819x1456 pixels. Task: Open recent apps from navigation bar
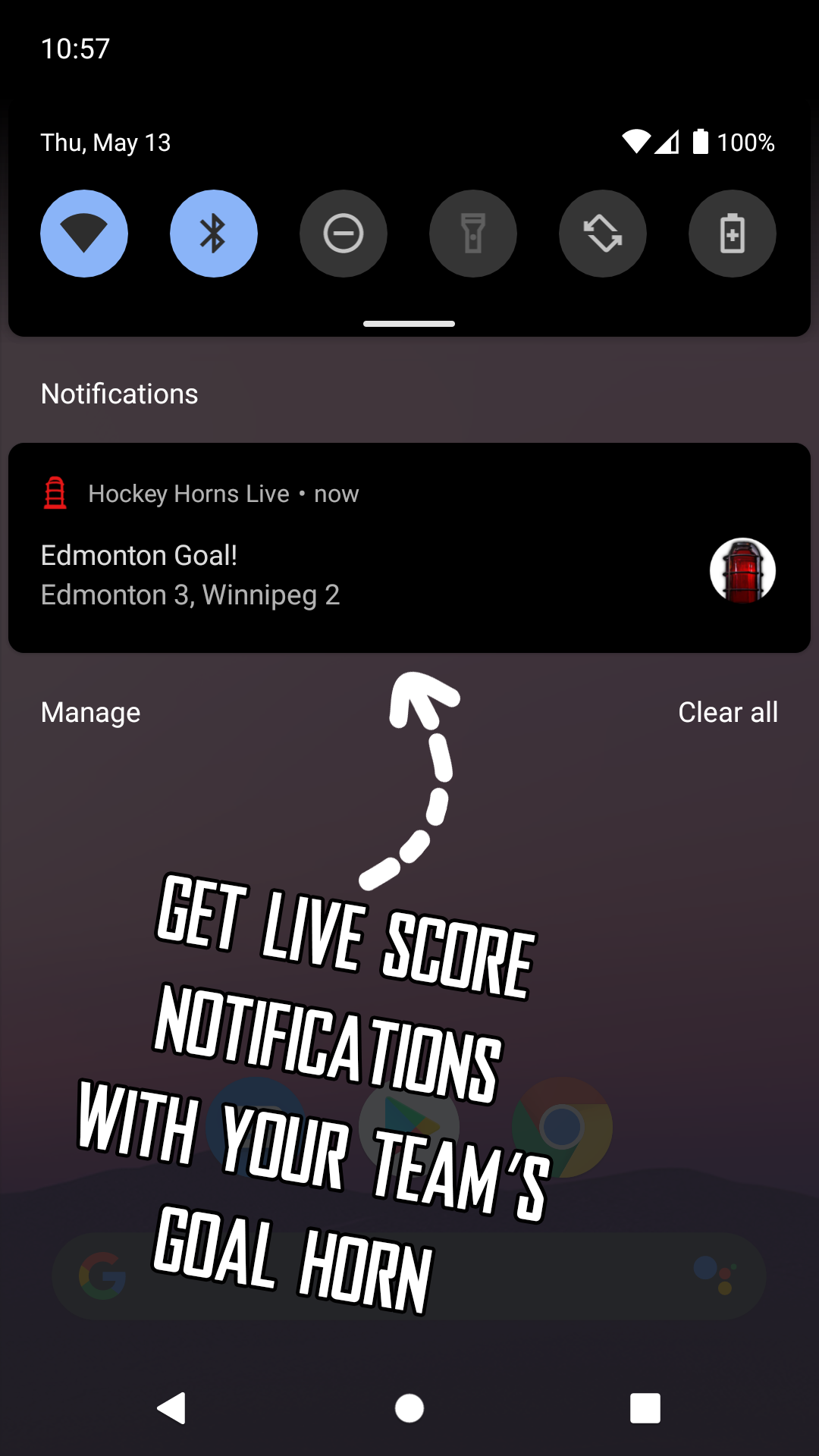[x=645, y=1408]
